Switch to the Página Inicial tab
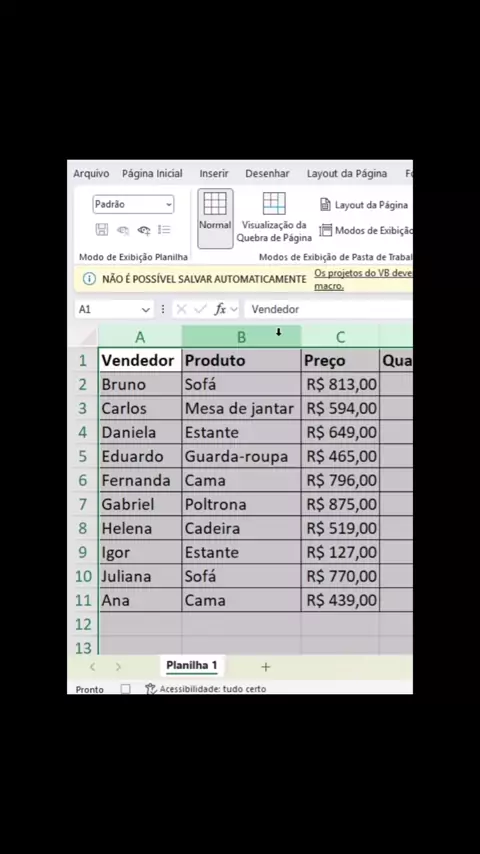The width and height of the screenshot is (480, 854). click(x=152, y=174)
